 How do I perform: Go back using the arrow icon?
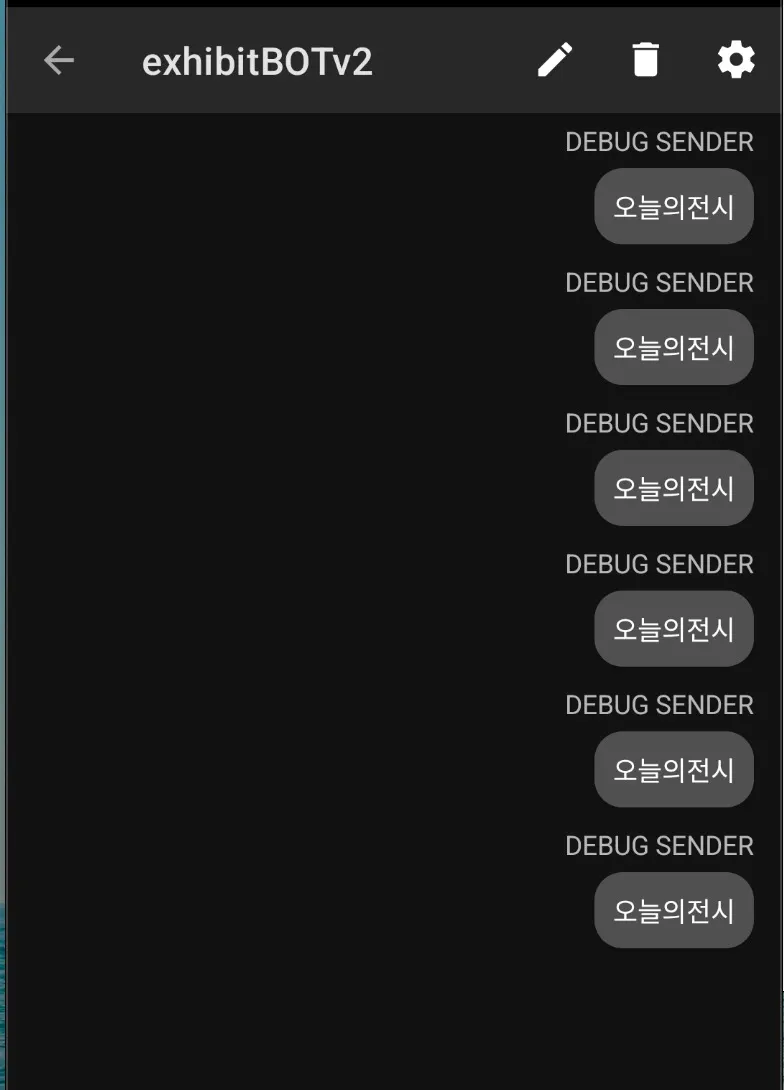59,62
